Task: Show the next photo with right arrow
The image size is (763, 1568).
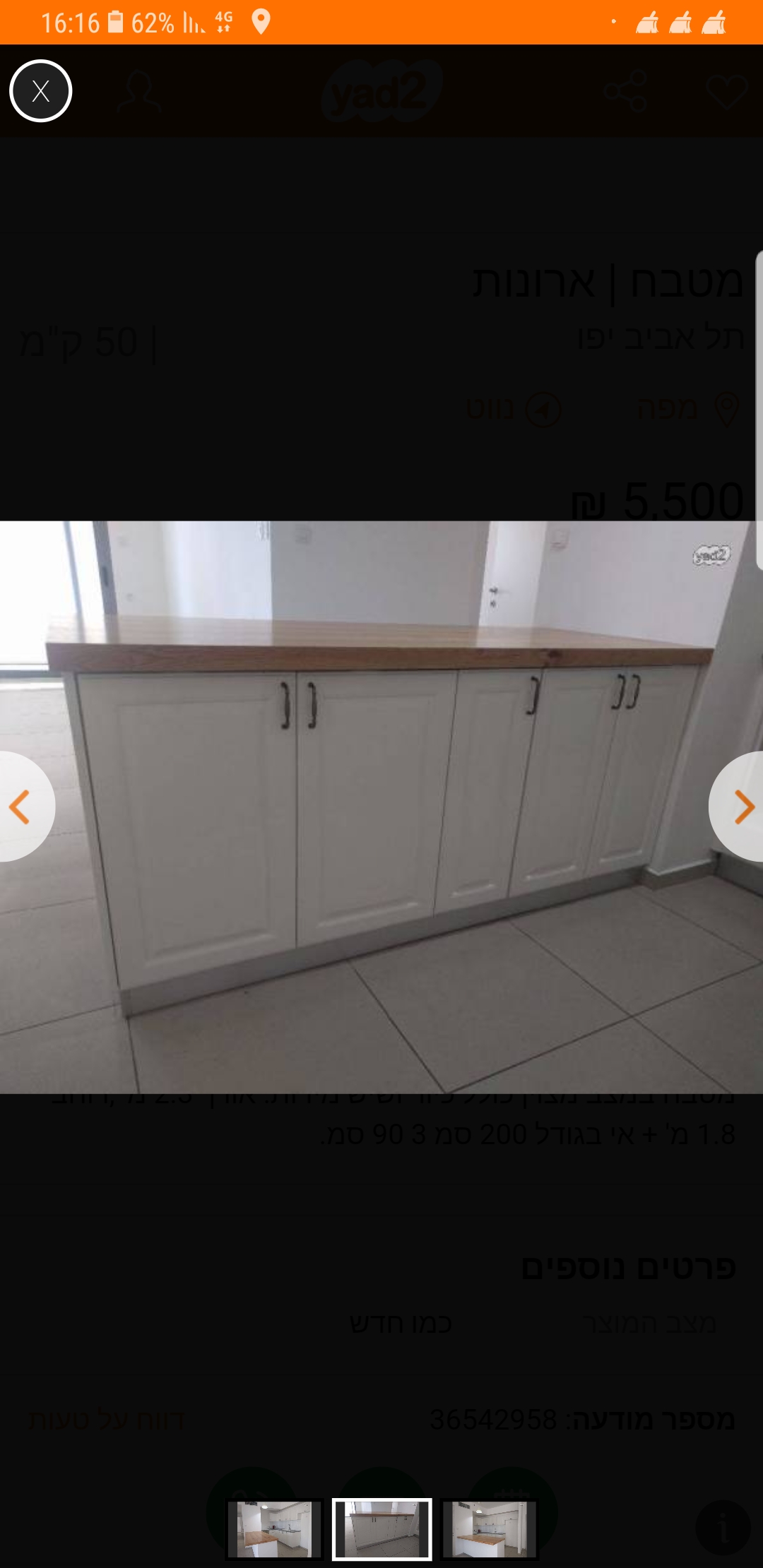Action: [x=739, y=807]
